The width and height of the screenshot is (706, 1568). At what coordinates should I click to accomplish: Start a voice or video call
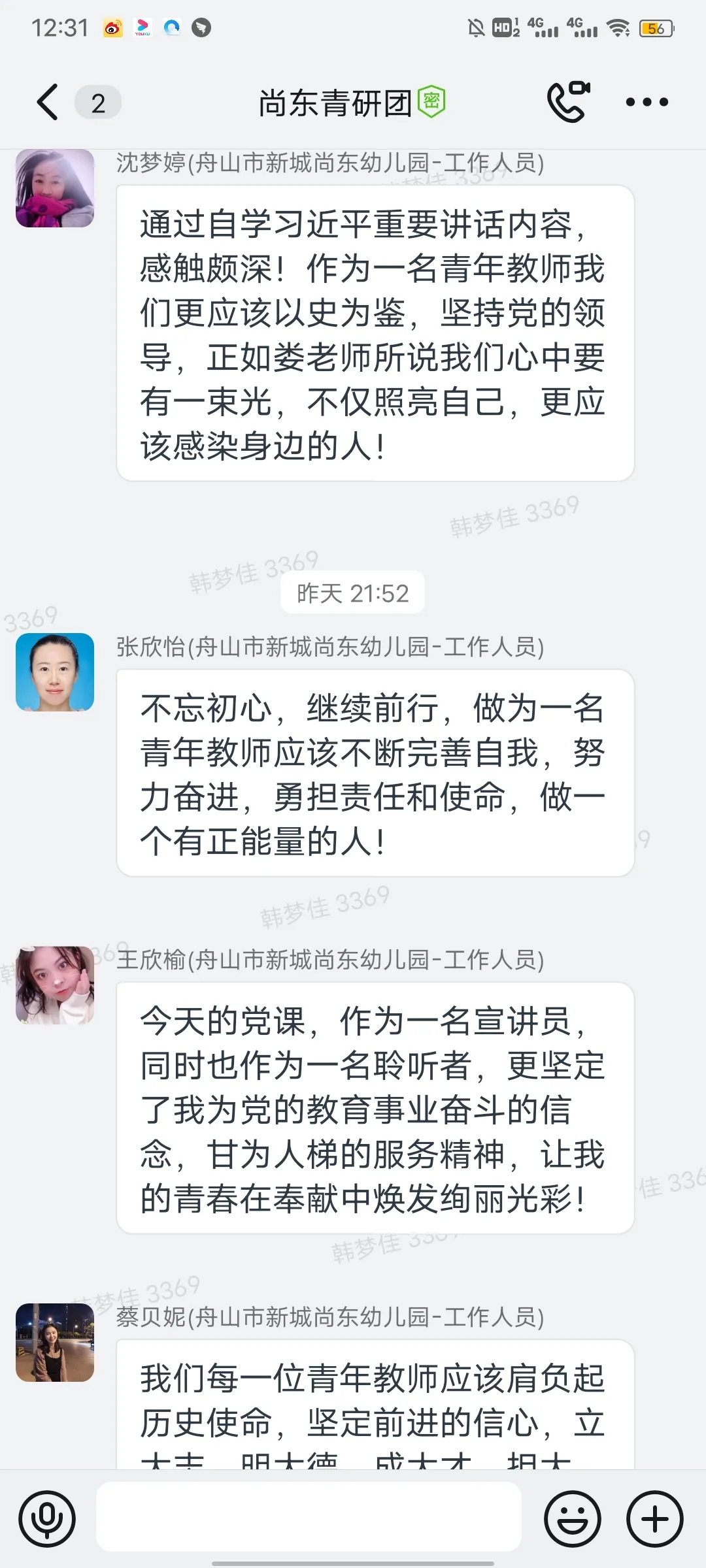pos(568,102)
